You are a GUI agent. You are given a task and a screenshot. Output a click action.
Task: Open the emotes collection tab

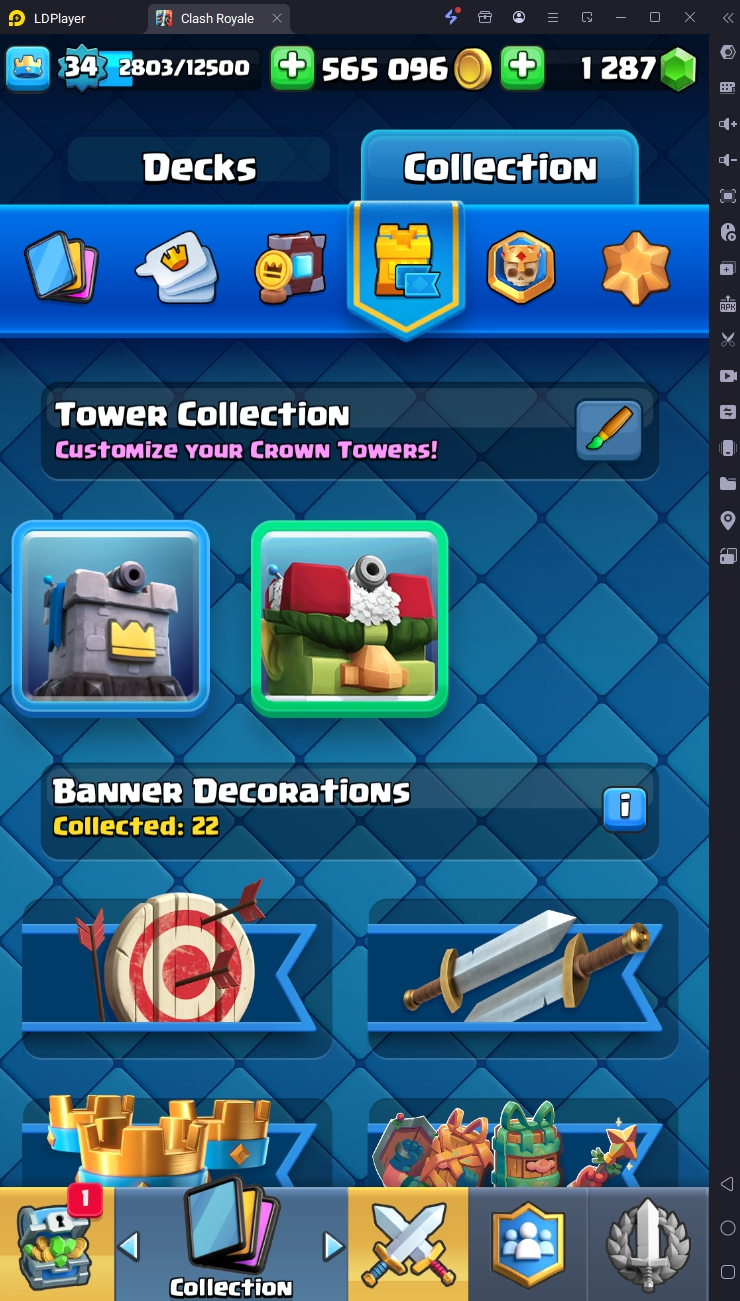(176, 267)
